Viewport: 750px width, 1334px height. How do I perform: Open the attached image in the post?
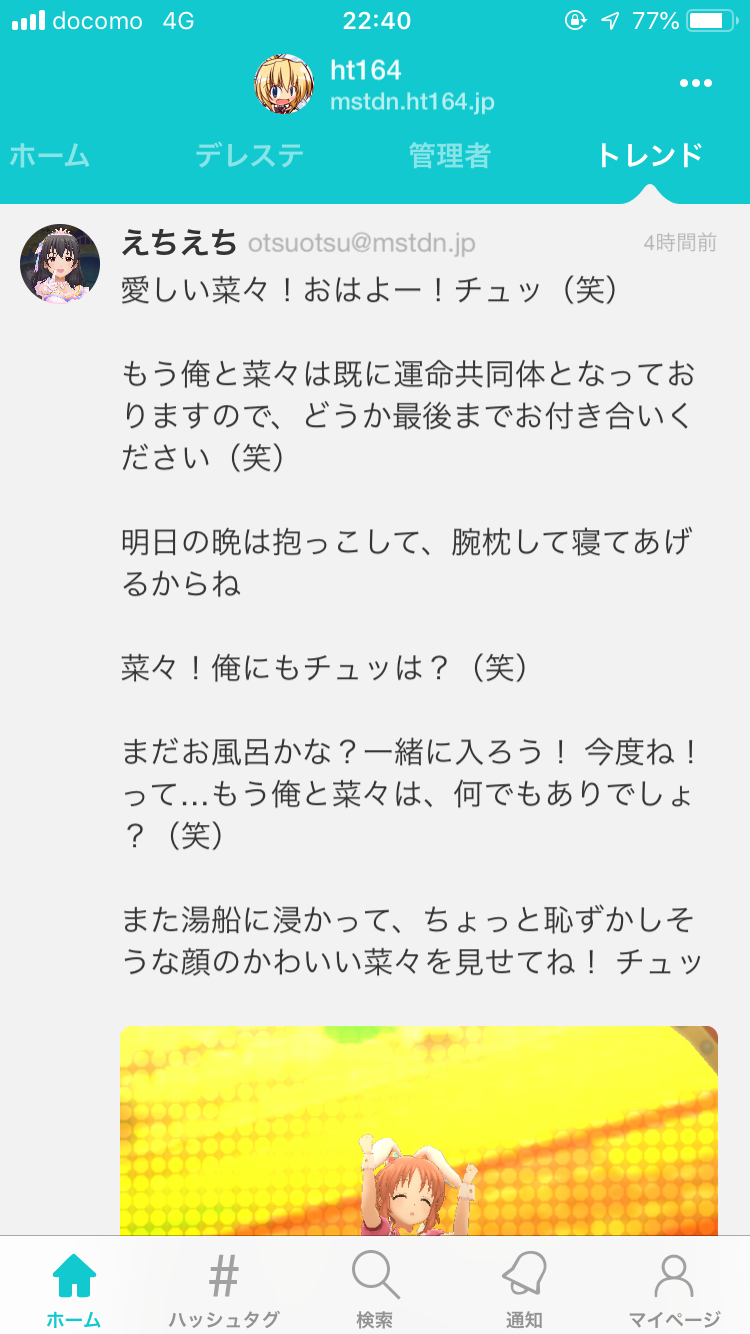tap(419, 1130)
